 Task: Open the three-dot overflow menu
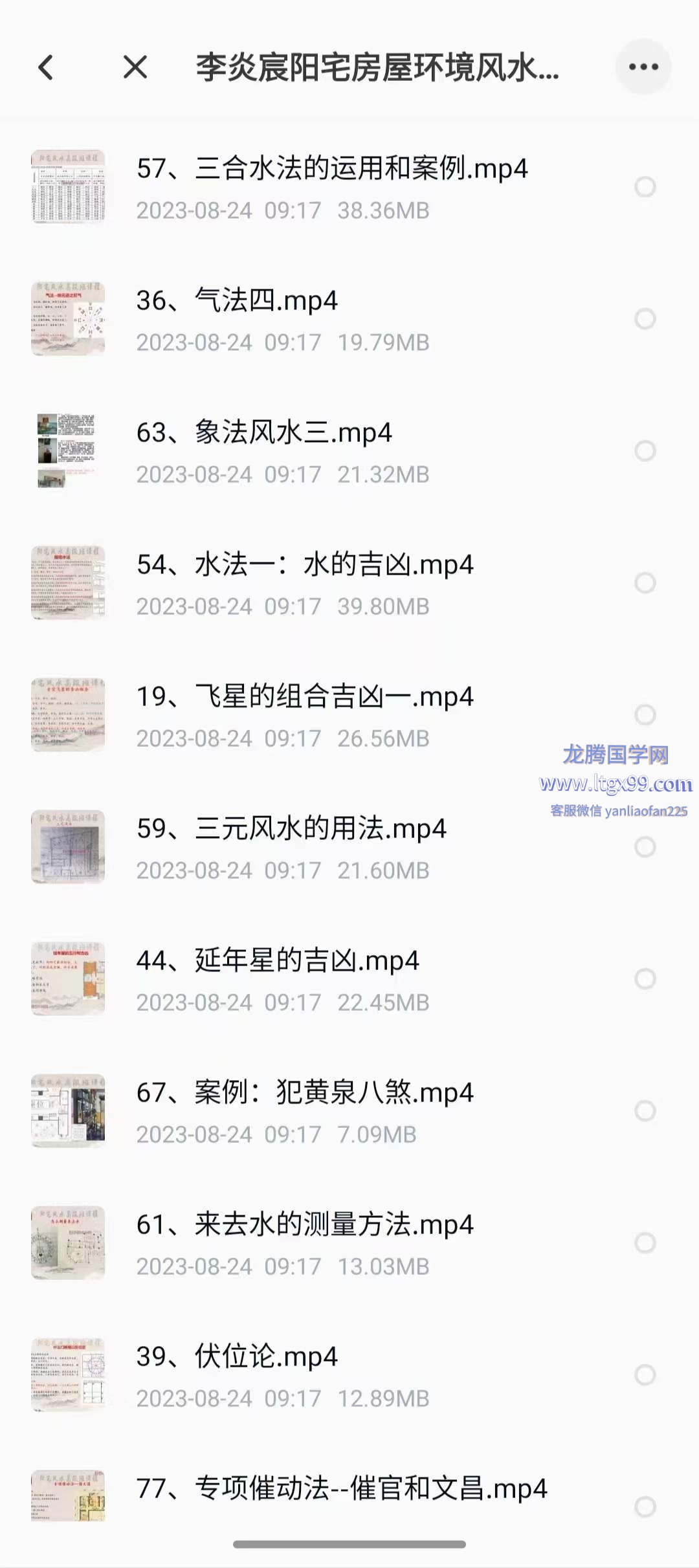tap(643, 67)
